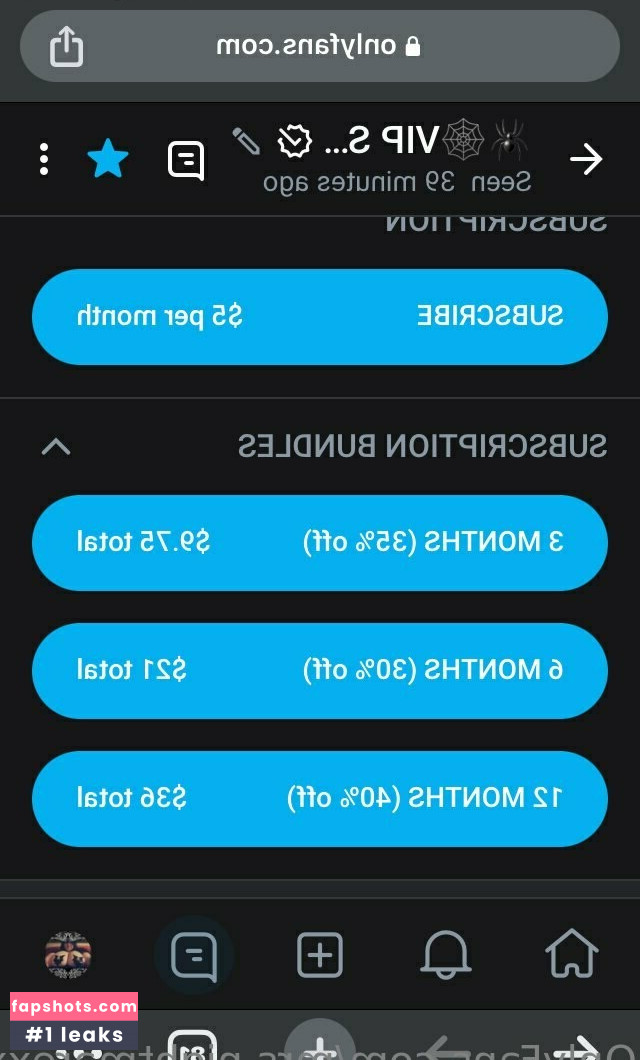Image resolution: width=640 pixels, height=1060 pixels.
Task: Switch to the Messages tab
Action: point(194,955)
